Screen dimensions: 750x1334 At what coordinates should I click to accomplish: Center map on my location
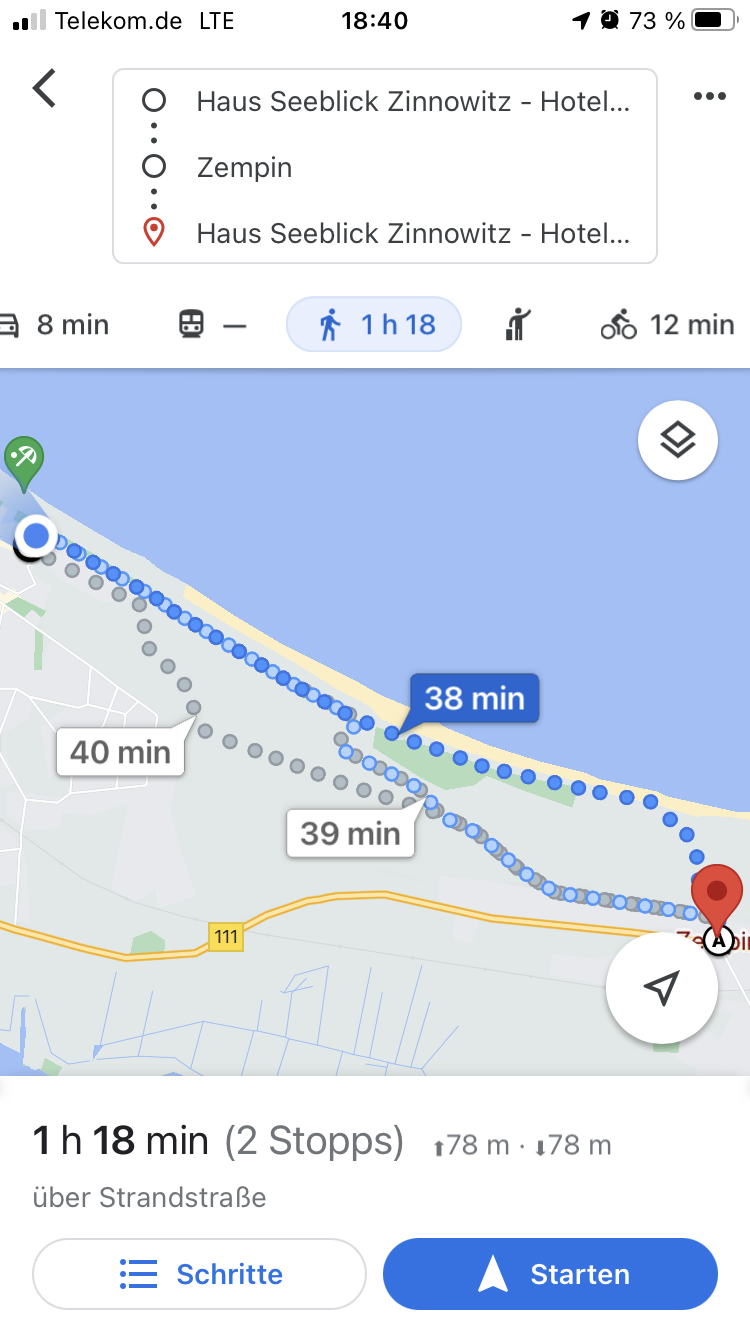click(661, 988)
